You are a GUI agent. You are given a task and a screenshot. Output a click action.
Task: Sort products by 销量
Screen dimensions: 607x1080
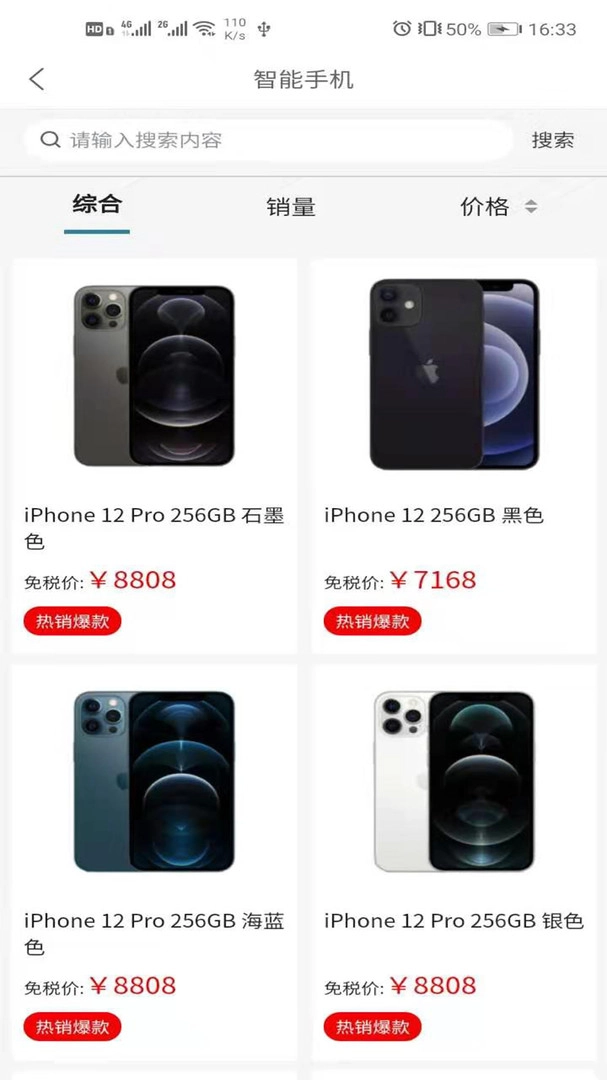click(291, 207)
